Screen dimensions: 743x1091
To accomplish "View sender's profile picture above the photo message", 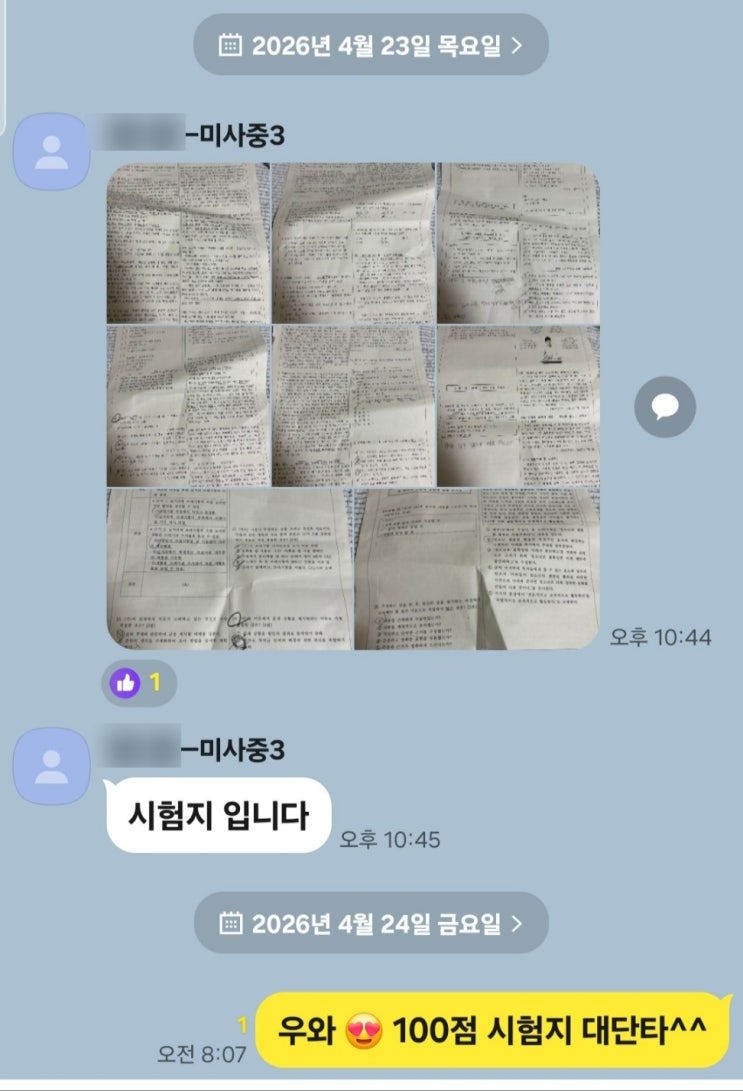I will [51, 152].
